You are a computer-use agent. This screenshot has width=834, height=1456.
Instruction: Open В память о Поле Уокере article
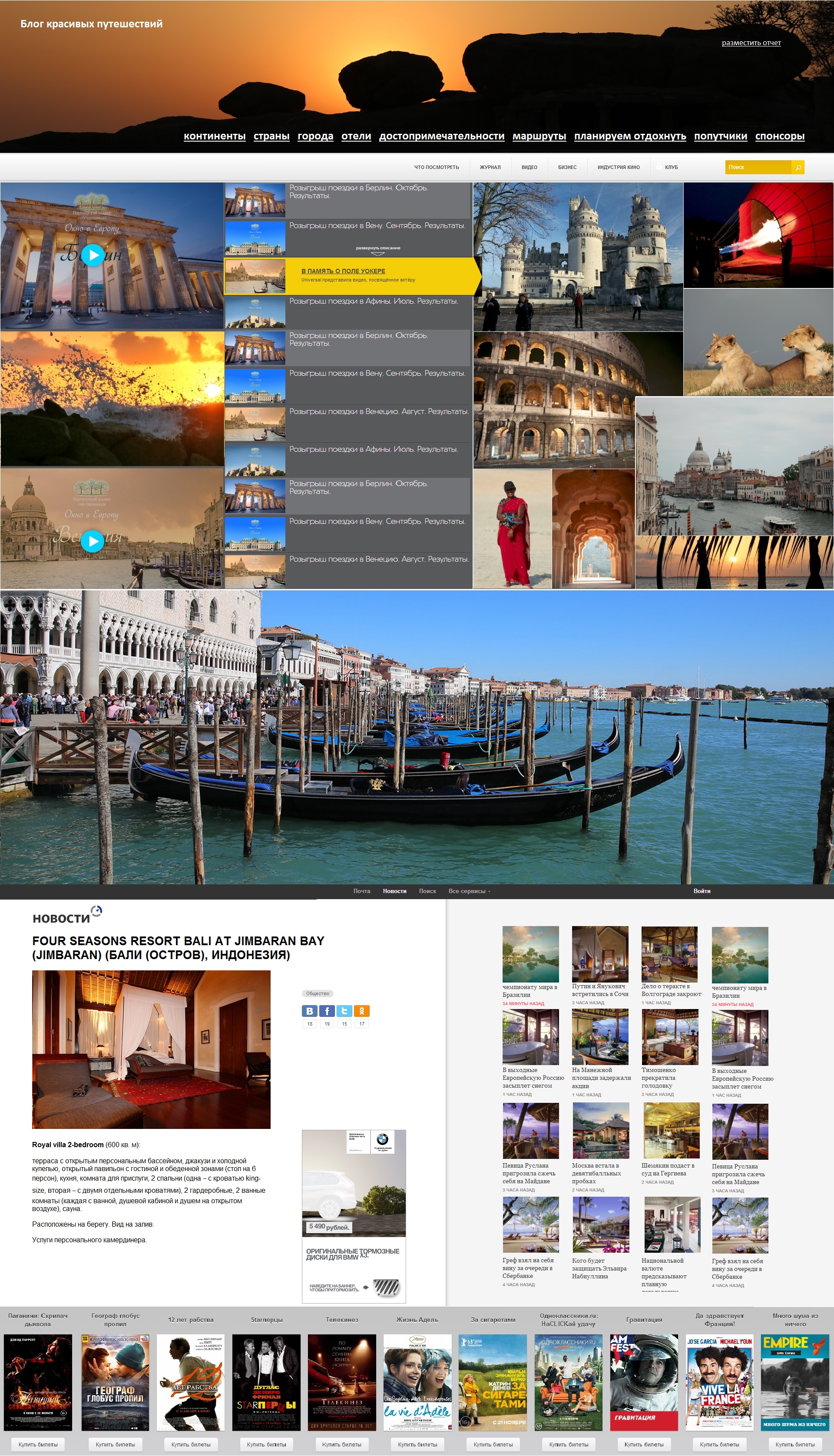click(343, 271)
